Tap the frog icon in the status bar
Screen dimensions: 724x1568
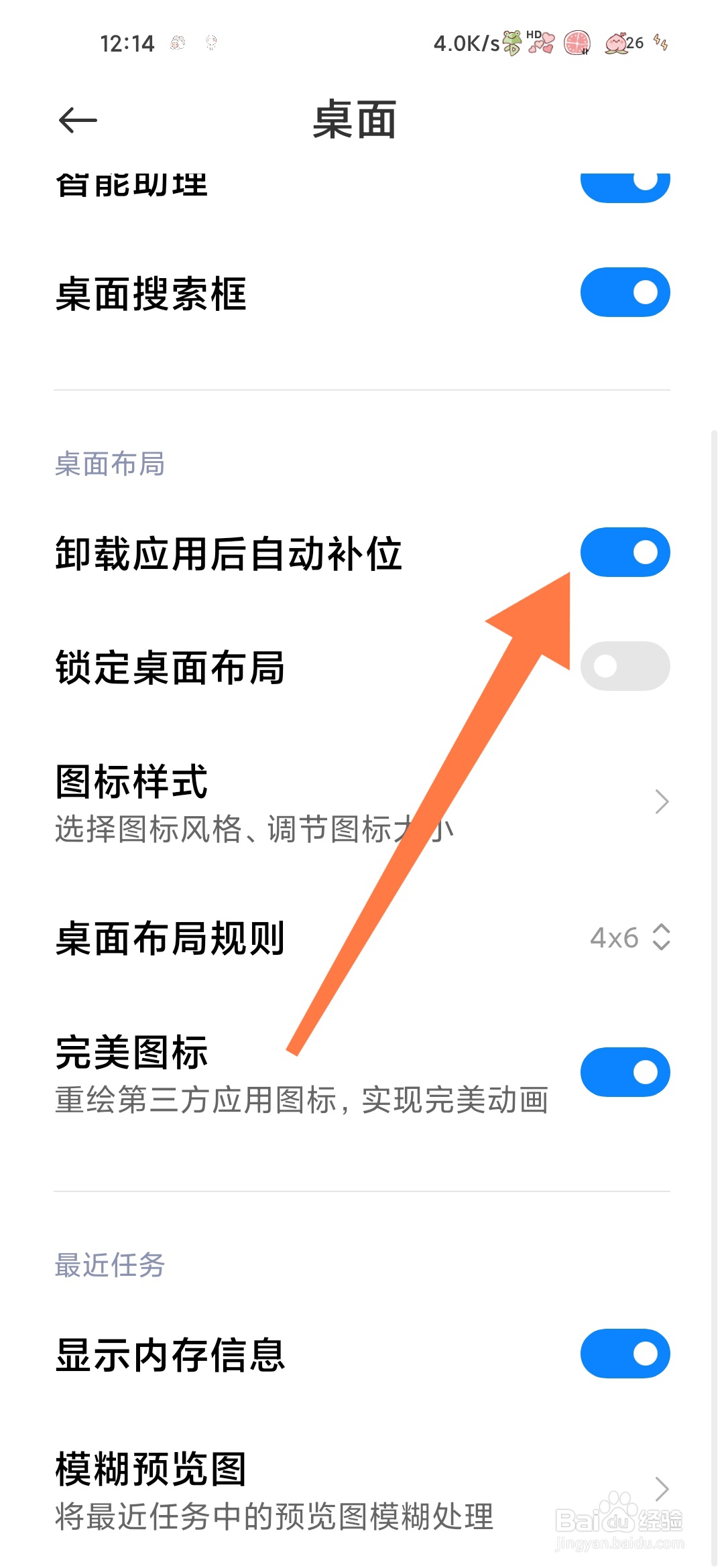click(x=511, y=43)
